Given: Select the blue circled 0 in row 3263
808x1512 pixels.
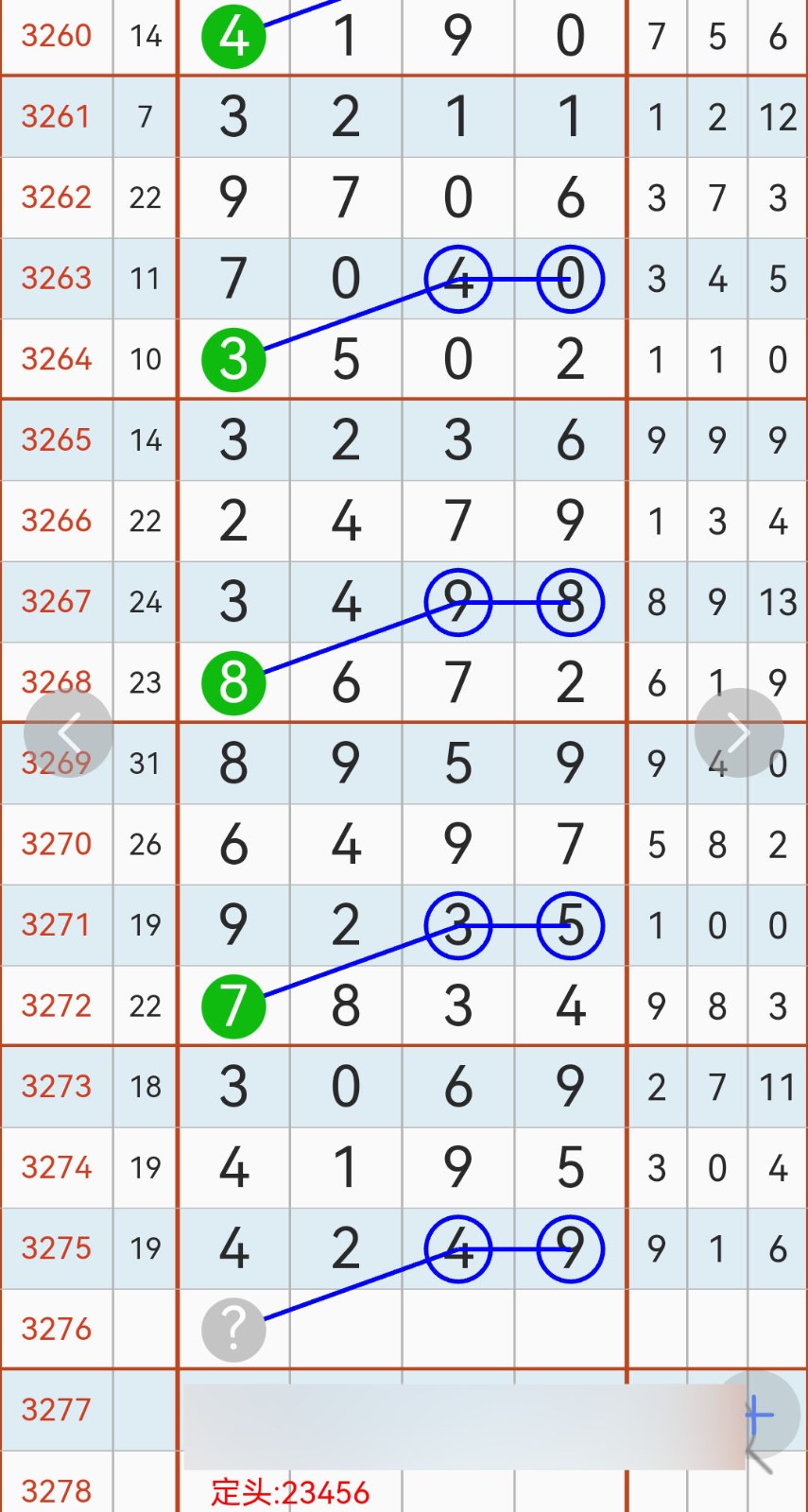Looking at the screenshot, I should [570, 279].
